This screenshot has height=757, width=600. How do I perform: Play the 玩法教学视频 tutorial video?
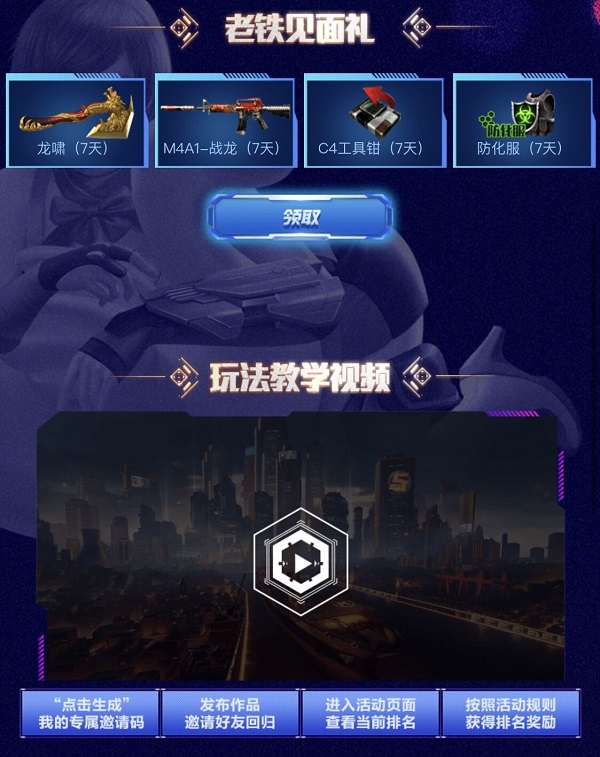pos(301,562)
